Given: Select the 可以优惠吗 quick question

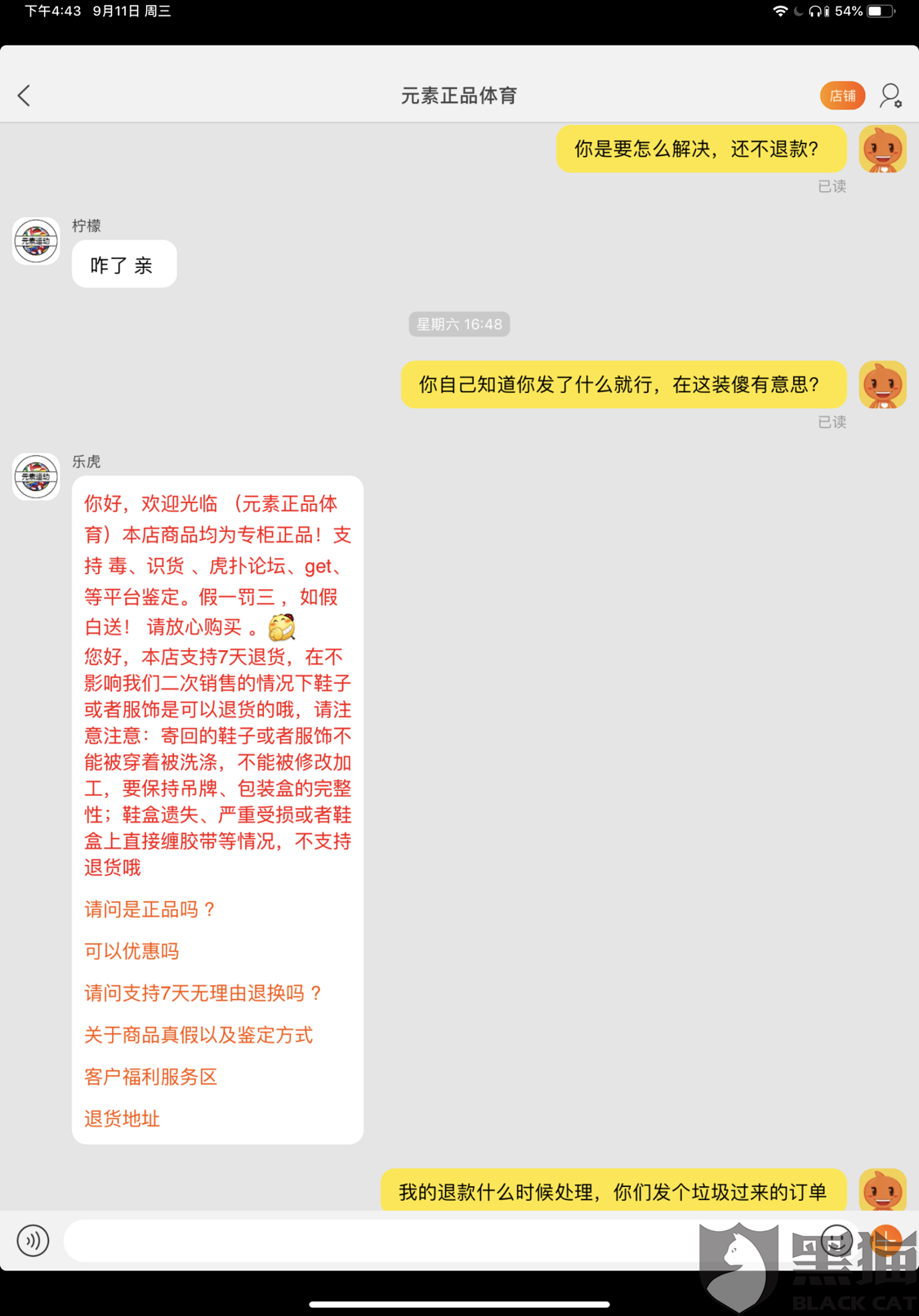Looking at the screenshot, I should [132, 951].
